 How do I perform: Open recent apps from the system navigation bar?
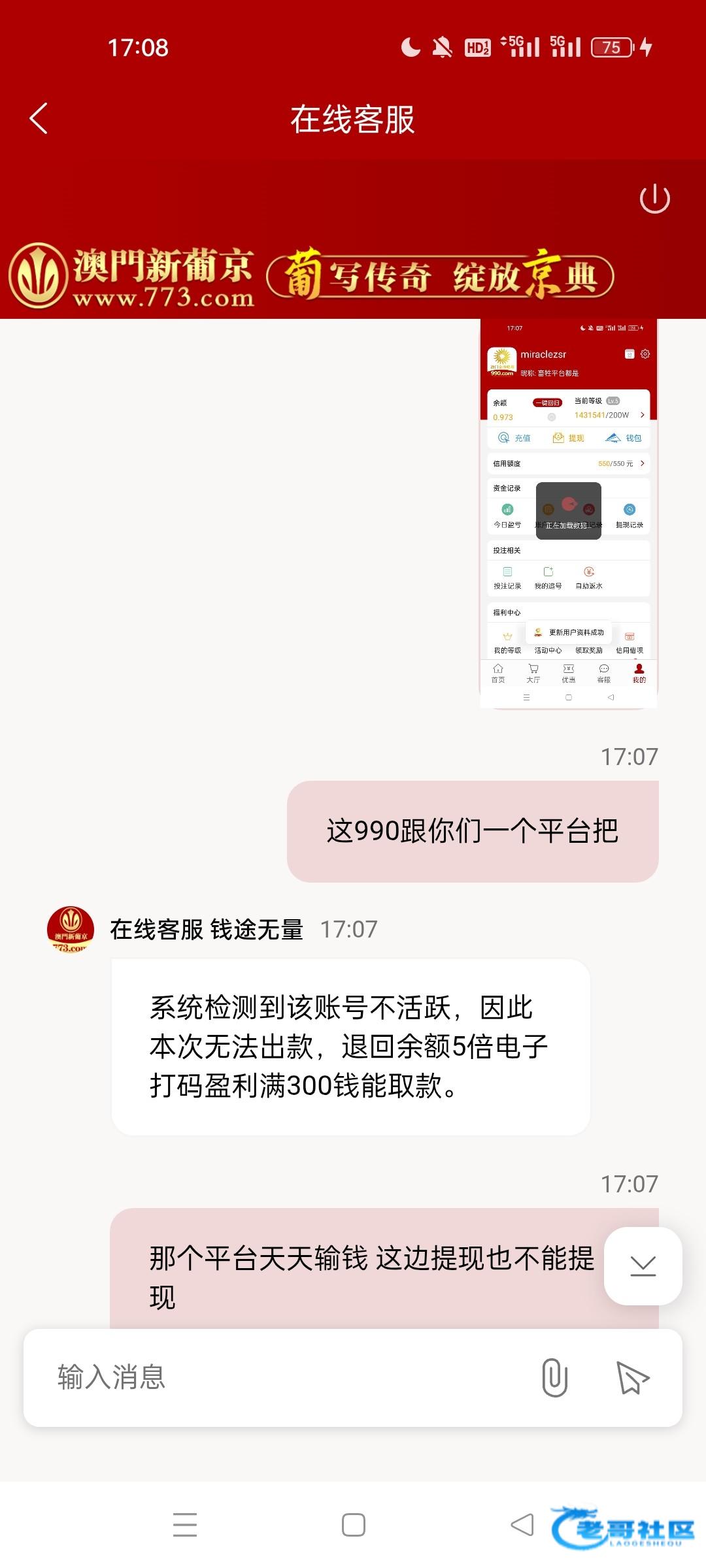[x=185, y=1525]
